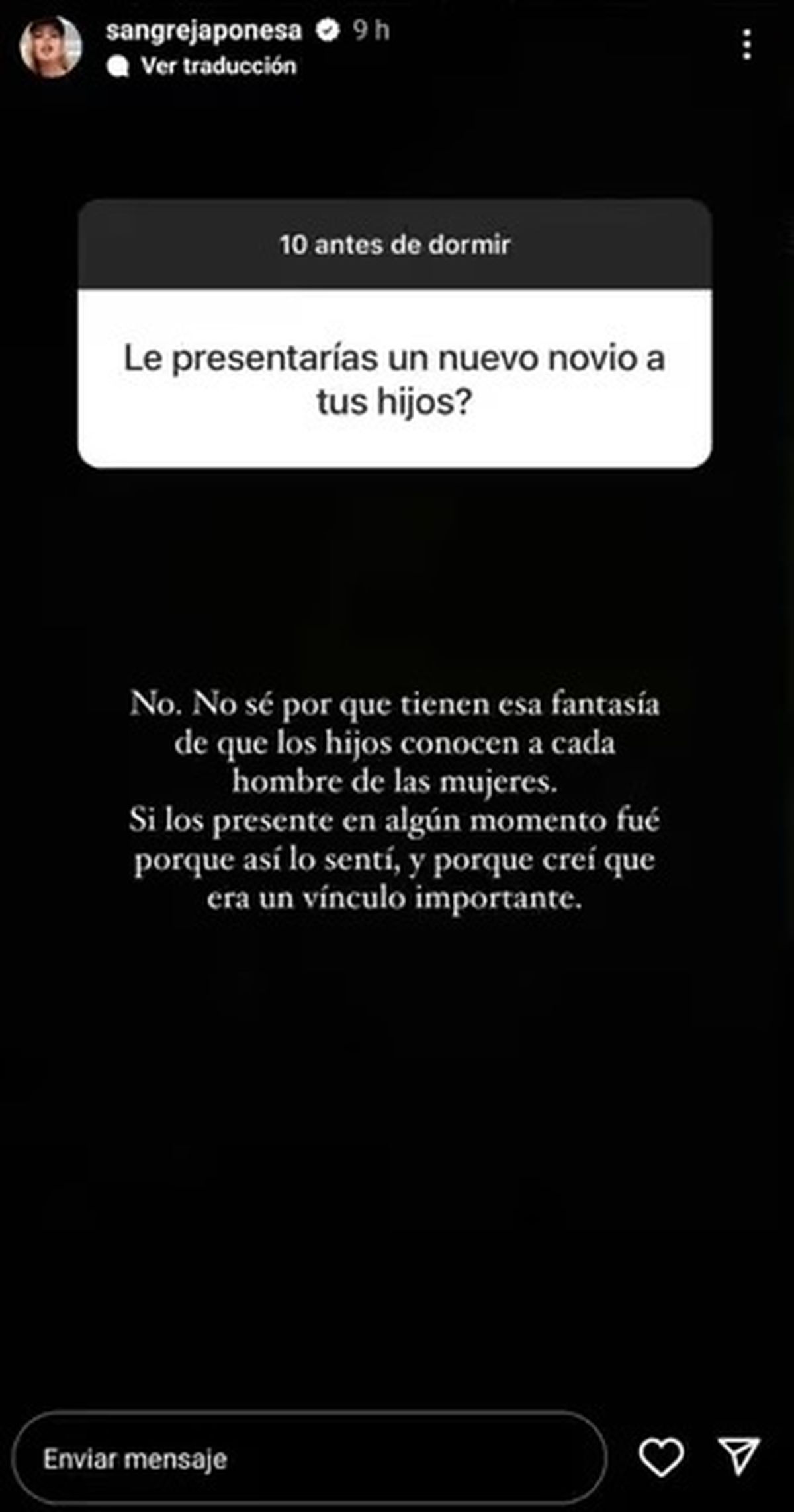Like this story with the heart

[661, 1458]
